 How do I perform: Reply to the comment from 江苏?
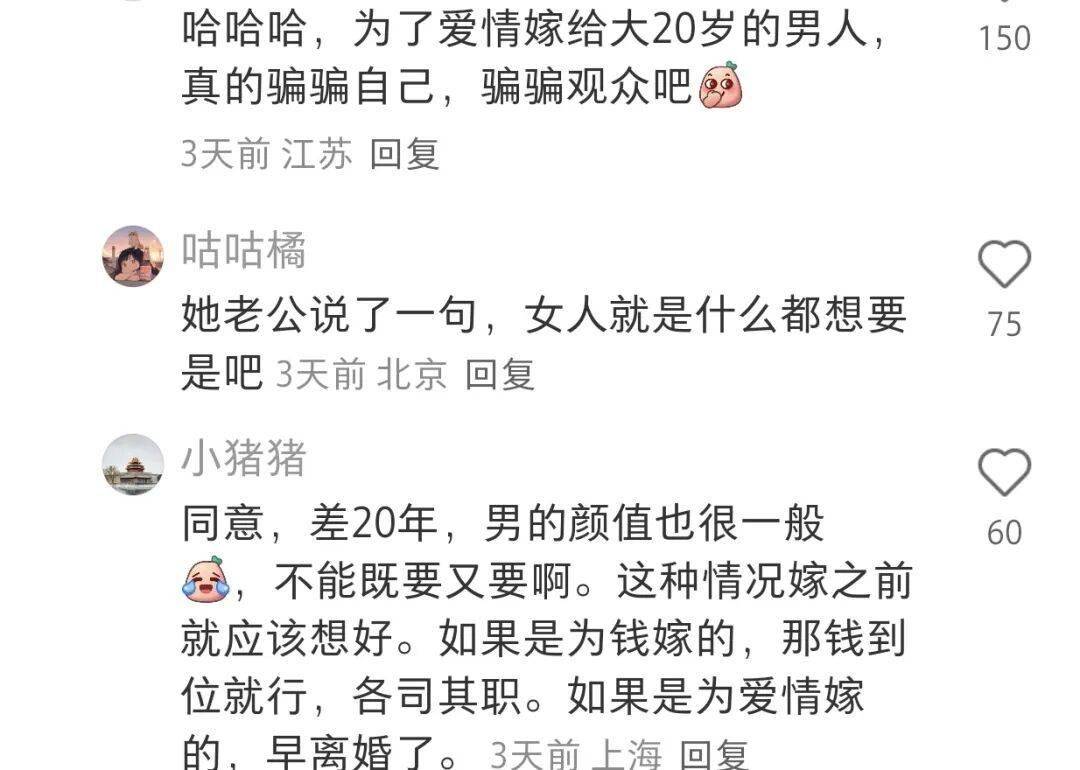tap(404, 154)
